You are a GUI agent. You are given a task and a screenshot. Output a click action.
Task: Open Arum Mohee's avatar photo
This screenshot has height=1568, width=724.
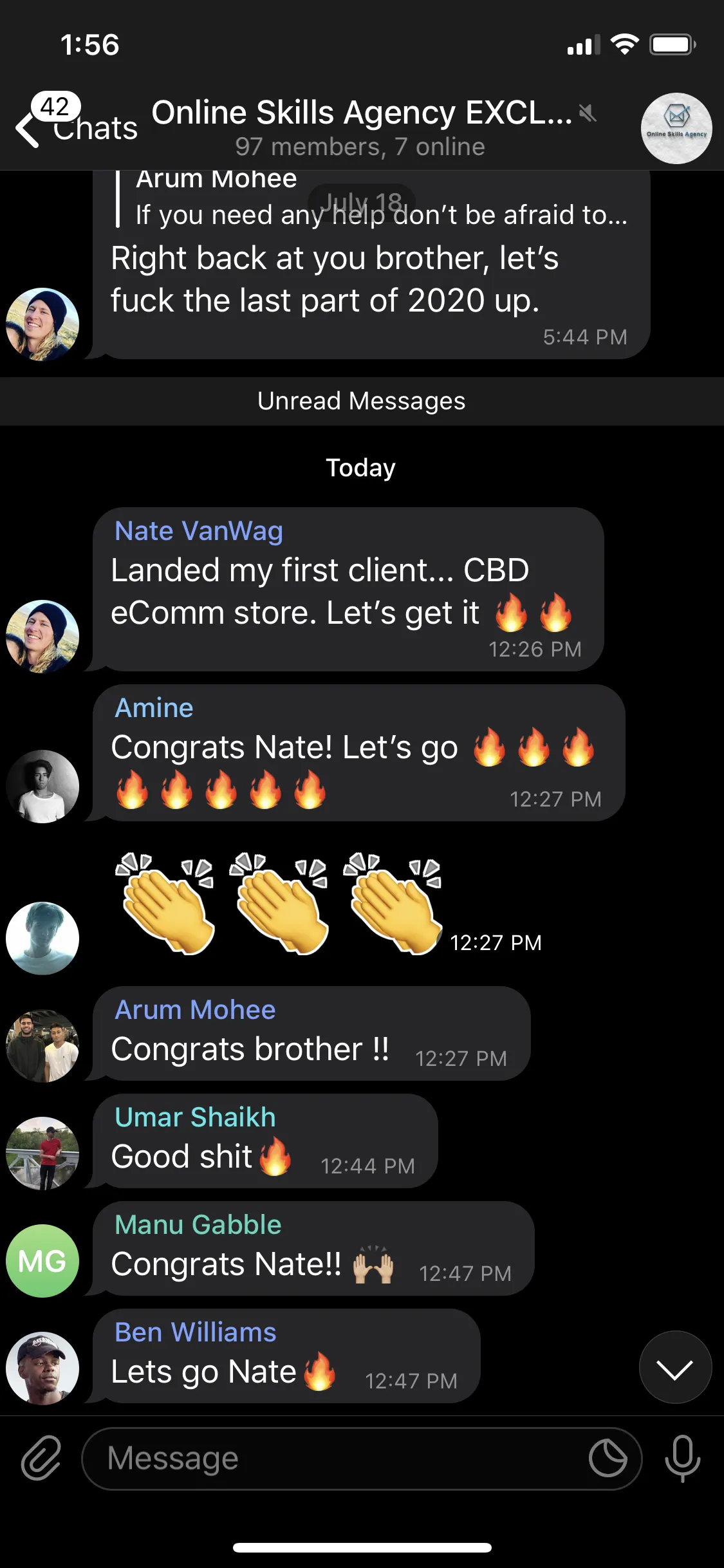coord(42,1045)
